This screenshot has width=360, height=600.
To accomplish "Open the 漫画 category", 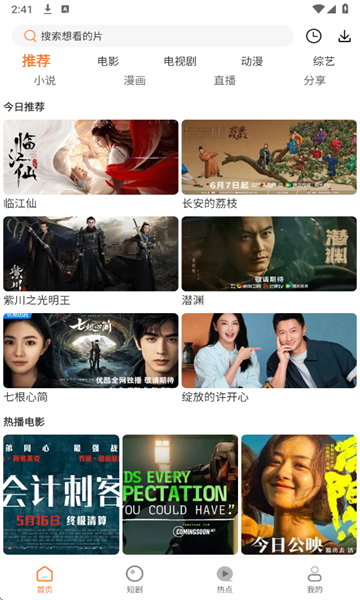I will [x=135, y=80].
